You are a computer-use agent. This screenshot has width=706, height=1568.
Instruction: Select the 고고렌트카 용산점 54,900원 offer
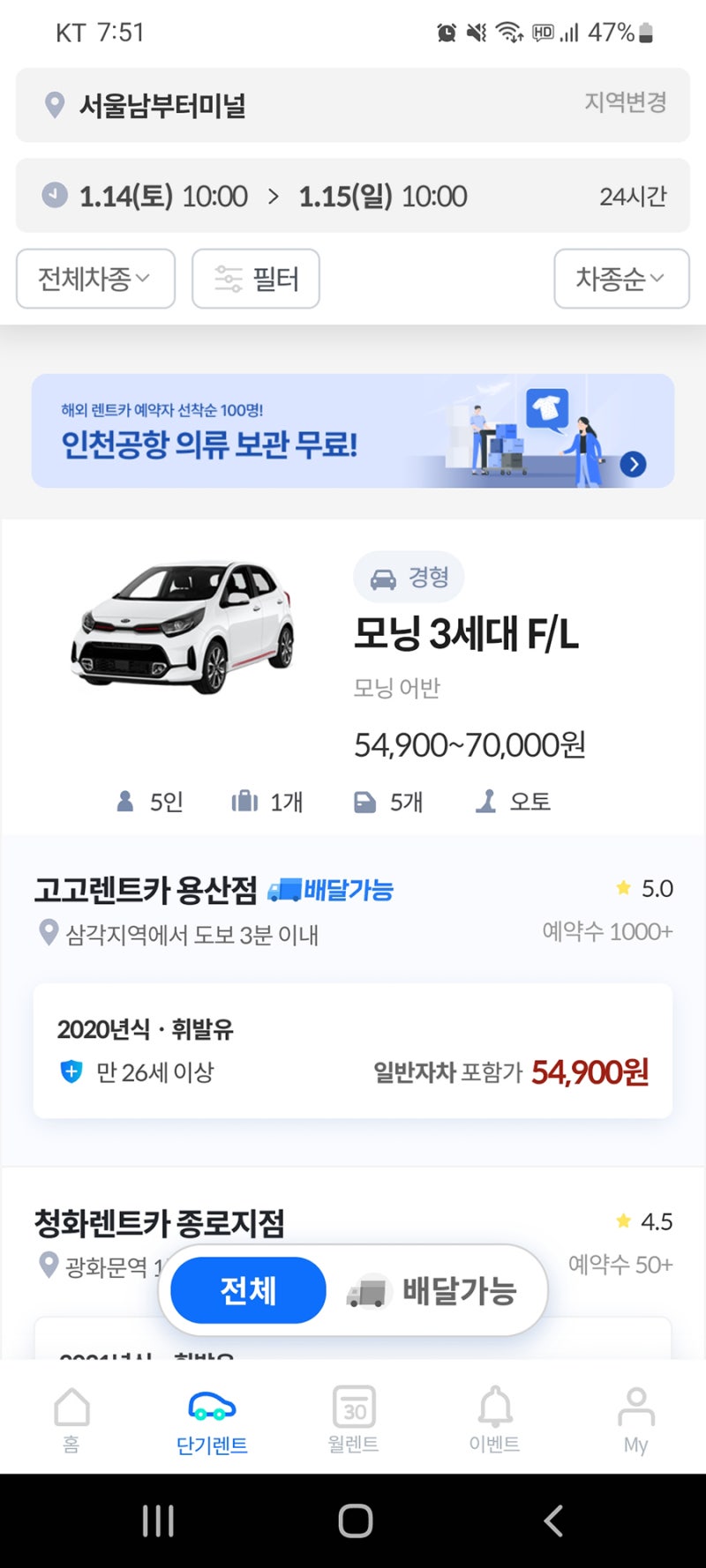353,1050
